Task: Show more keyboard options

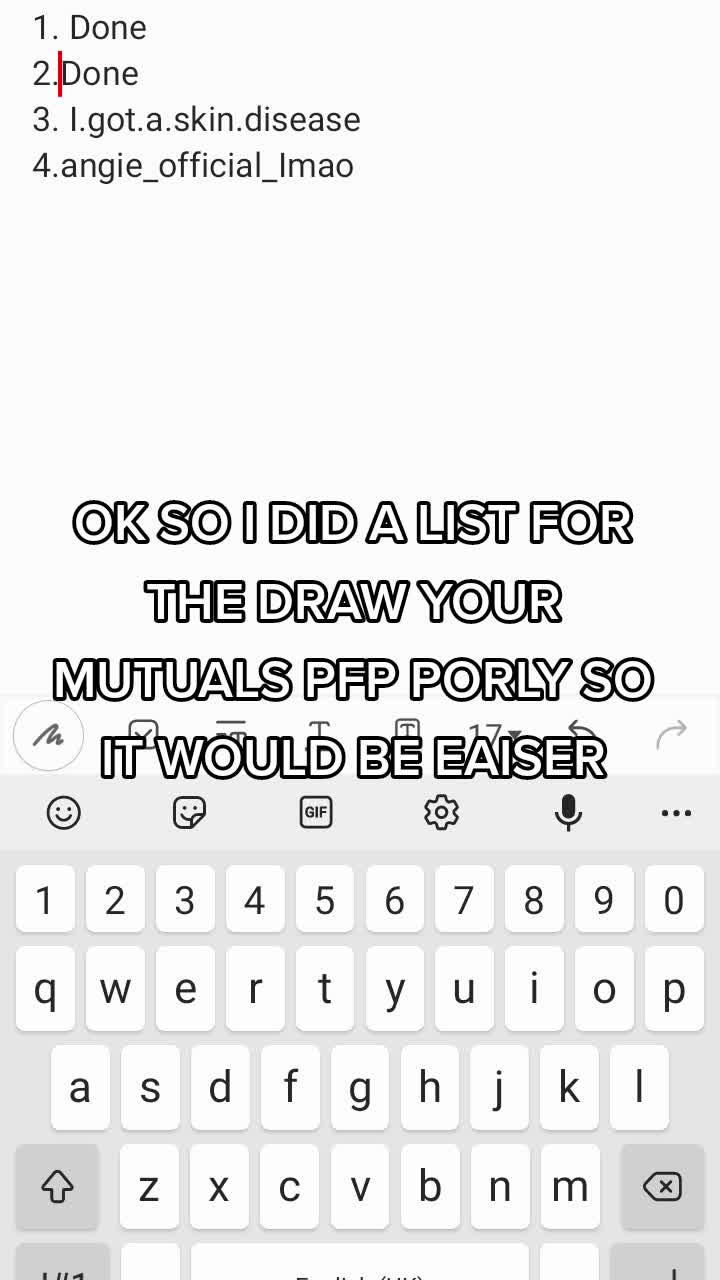Action: pos(677,813)
